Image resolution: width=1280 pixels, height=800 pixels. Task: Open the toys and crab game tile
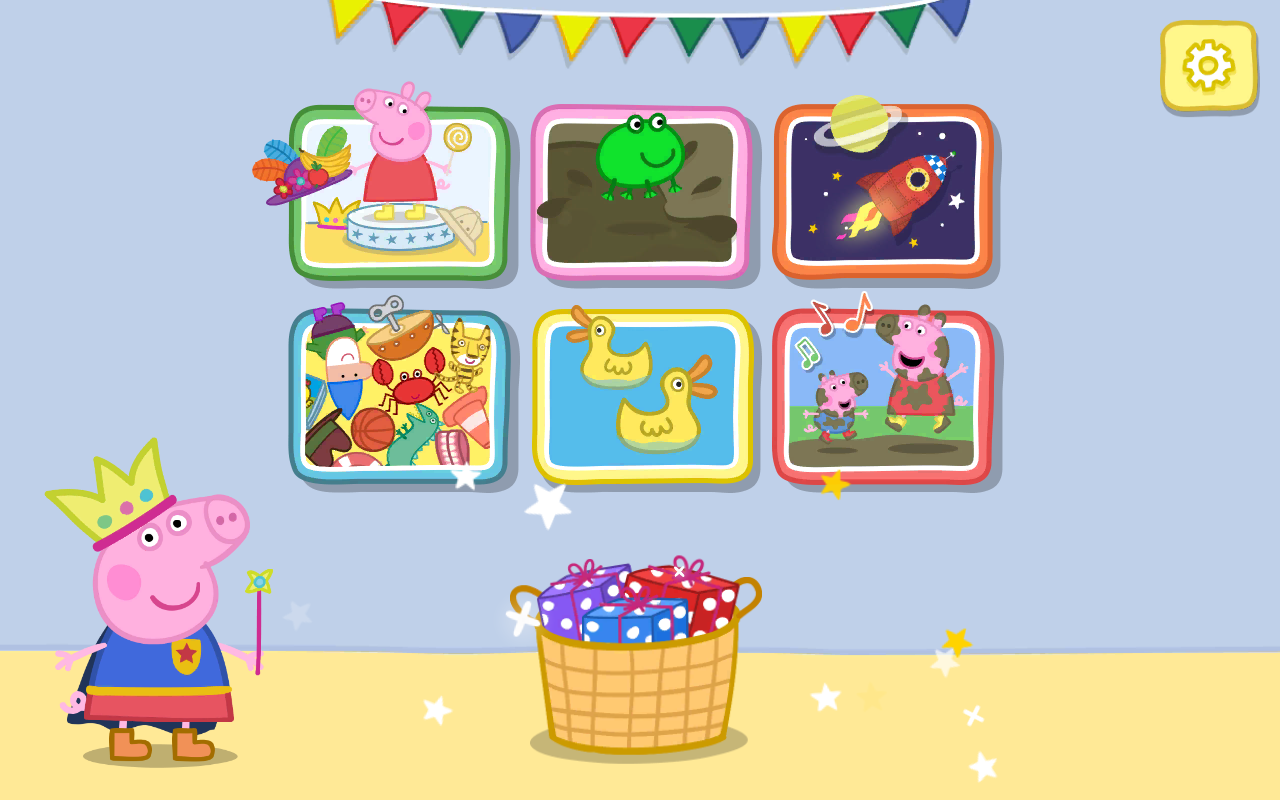399,396
